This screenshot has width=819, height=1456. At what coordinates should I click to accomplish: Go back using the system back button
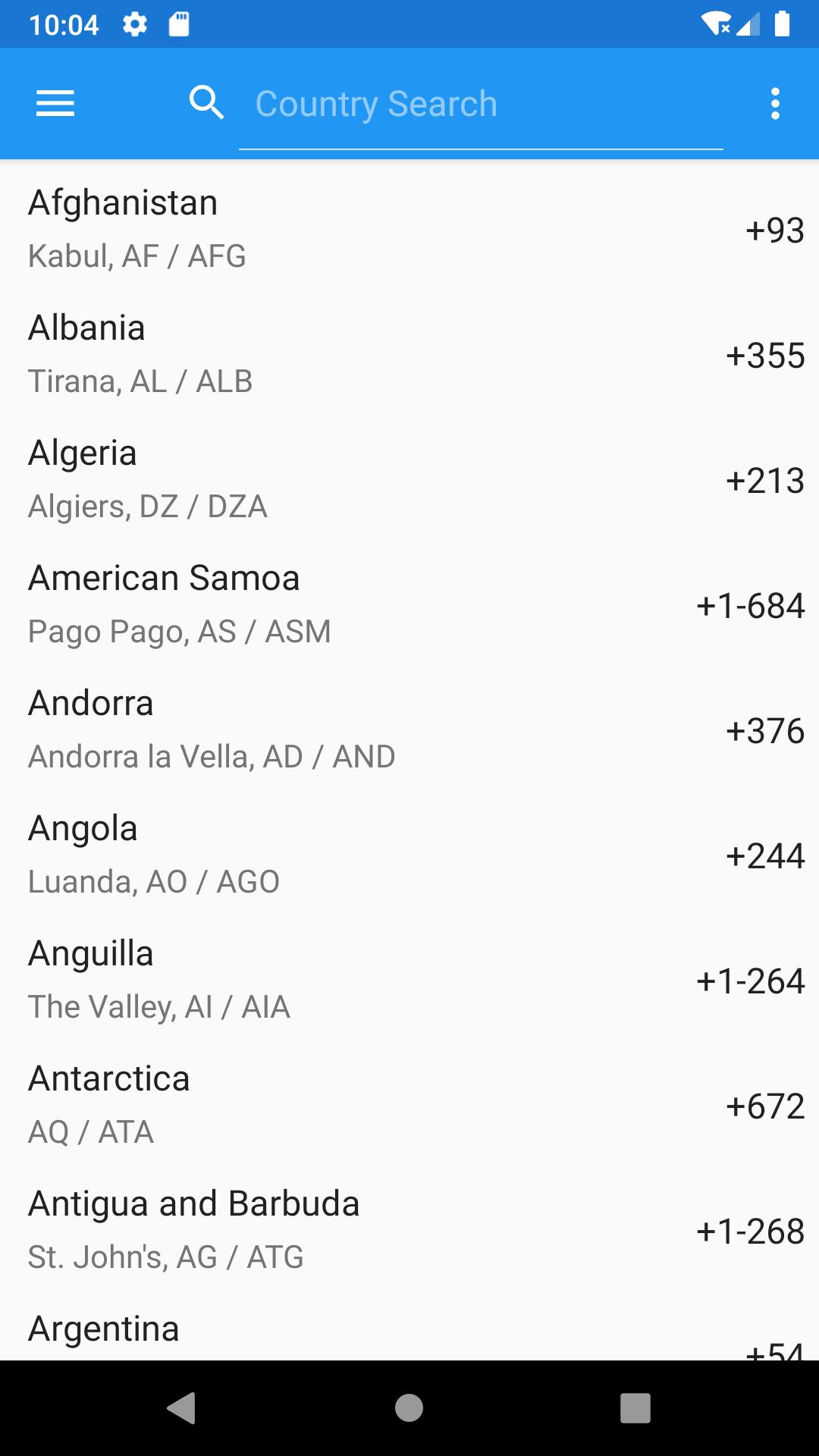[182, 1408]
